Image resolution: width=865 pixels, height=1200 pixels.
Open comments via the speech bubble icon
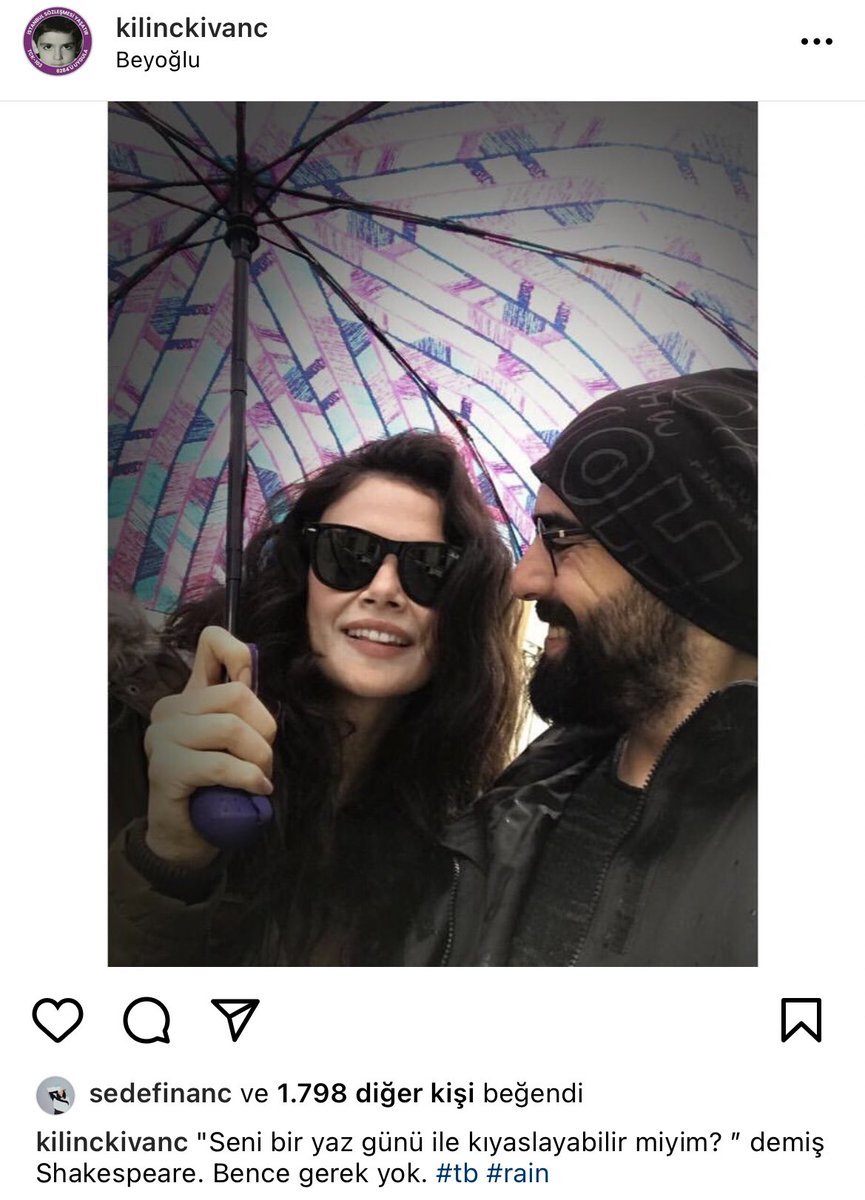[x=146, y=1020]
